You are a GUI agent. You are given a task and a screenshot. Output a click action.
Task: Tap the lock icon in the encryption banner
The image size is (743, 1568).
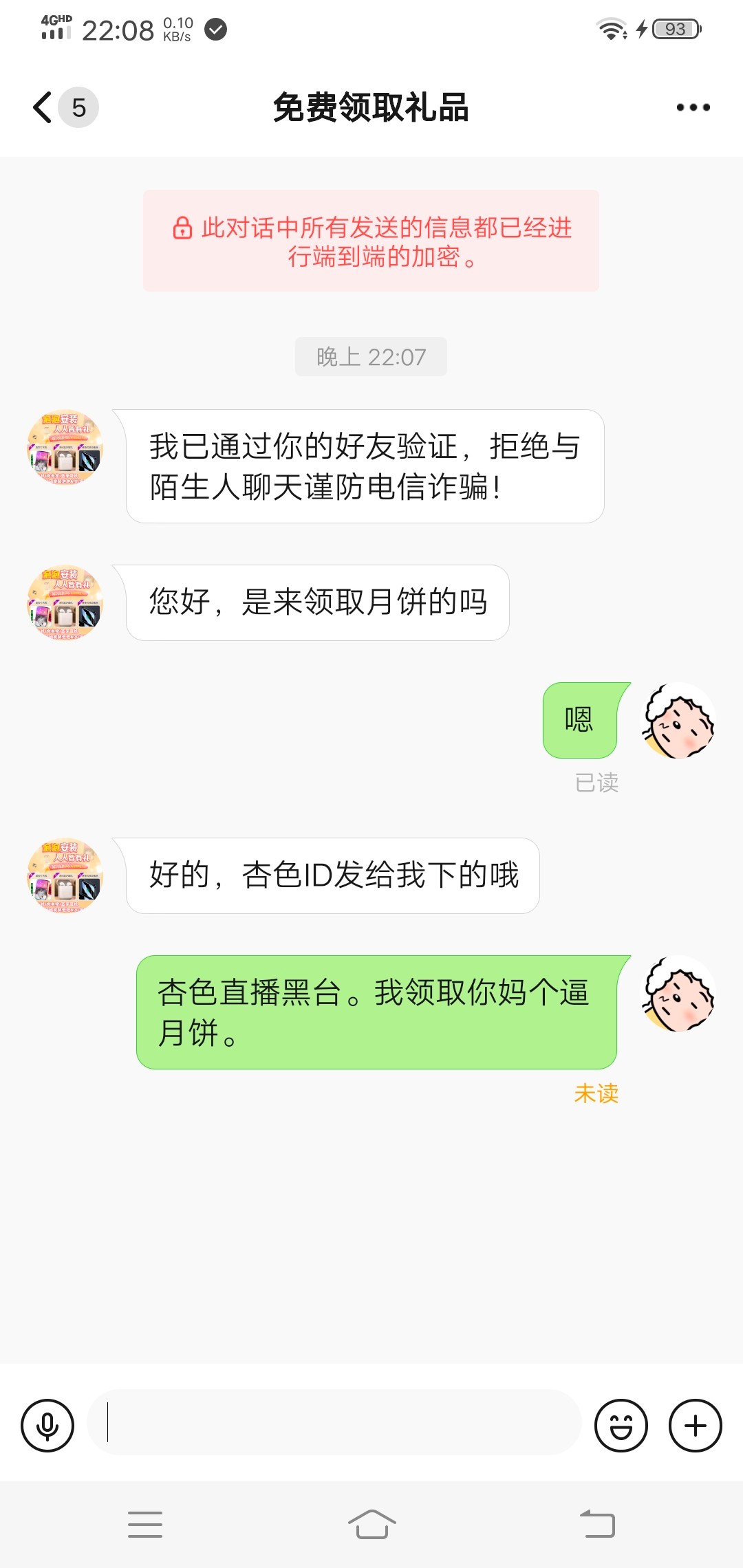click(182, 227)
